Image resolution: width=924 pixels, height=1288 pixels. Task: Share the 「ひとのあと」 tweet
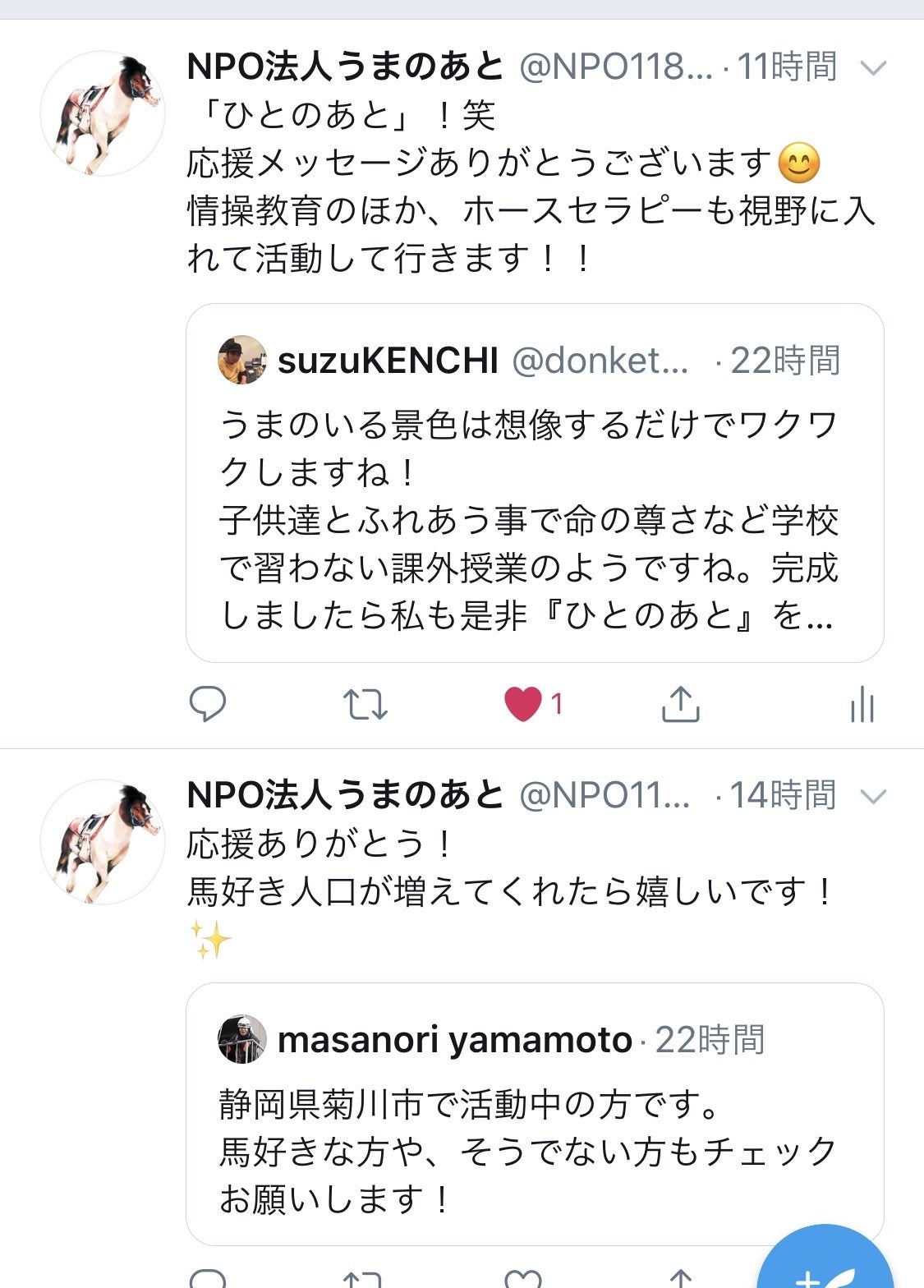[680, 705]
